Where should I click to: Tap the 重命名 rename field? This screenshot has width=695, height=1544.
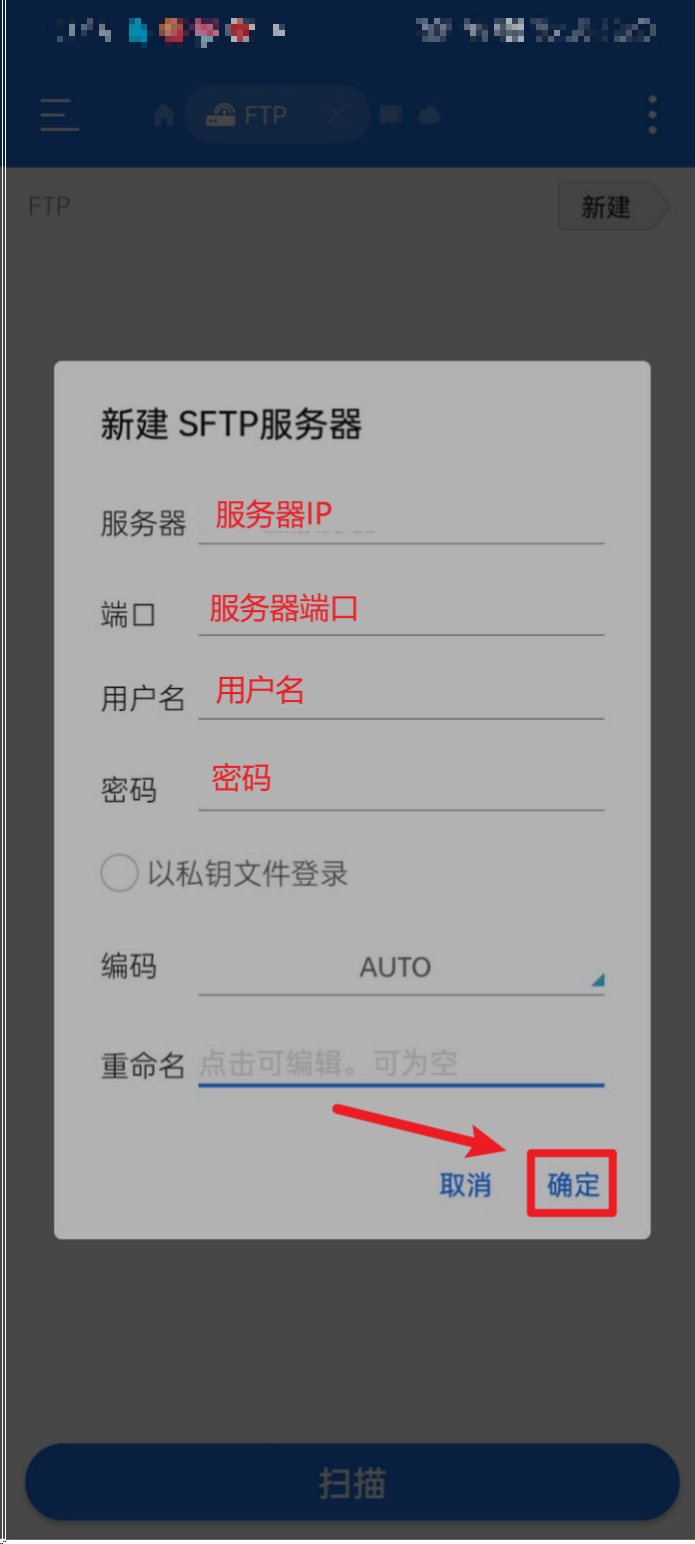(x=400, y=1063)
